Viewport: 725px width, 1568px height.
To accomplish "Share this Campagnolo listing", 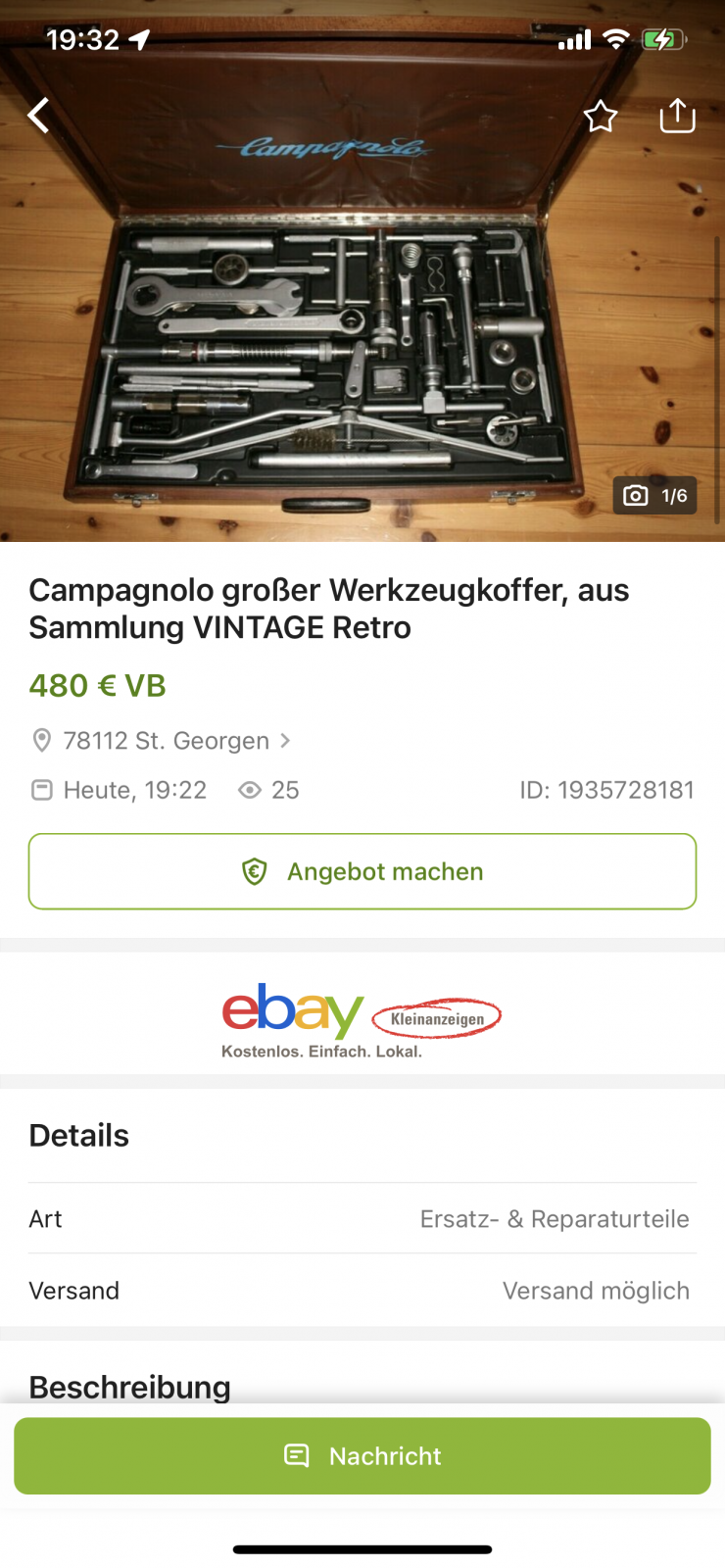I will tap(677, 116).
